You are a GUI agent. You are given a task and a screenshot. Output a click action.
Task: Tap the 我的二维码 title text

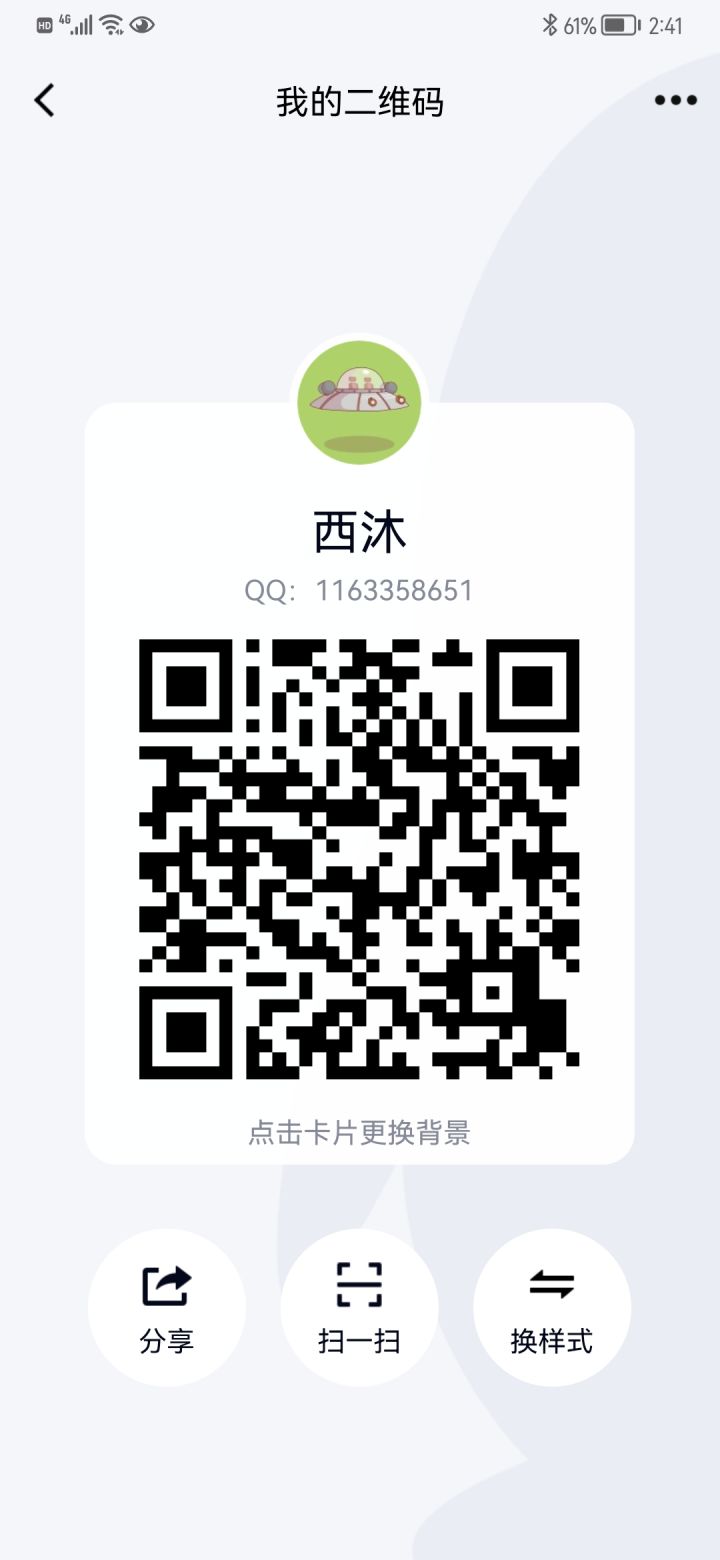tap(360, 102)
